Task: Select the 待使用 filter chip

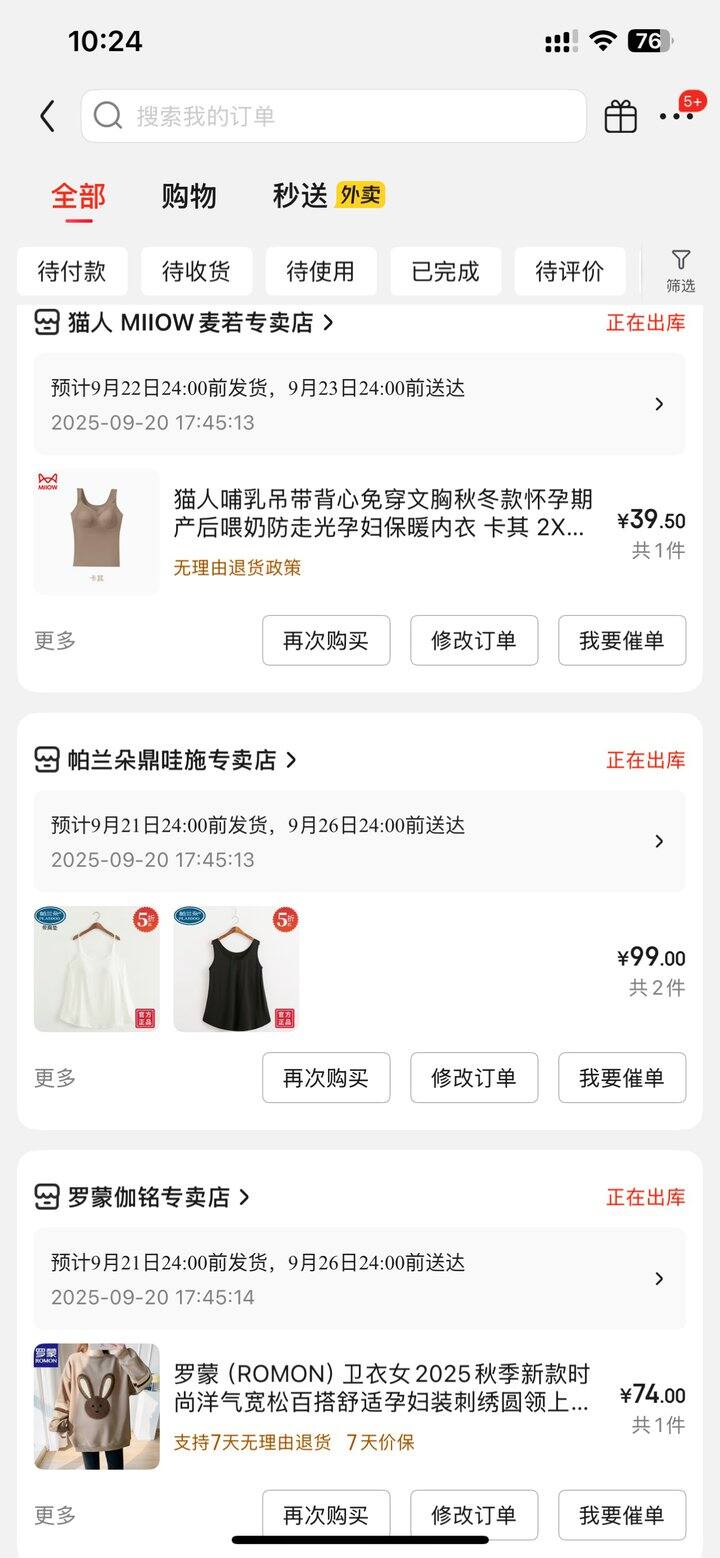Action: pyautogui.click(x=320, y=271)
